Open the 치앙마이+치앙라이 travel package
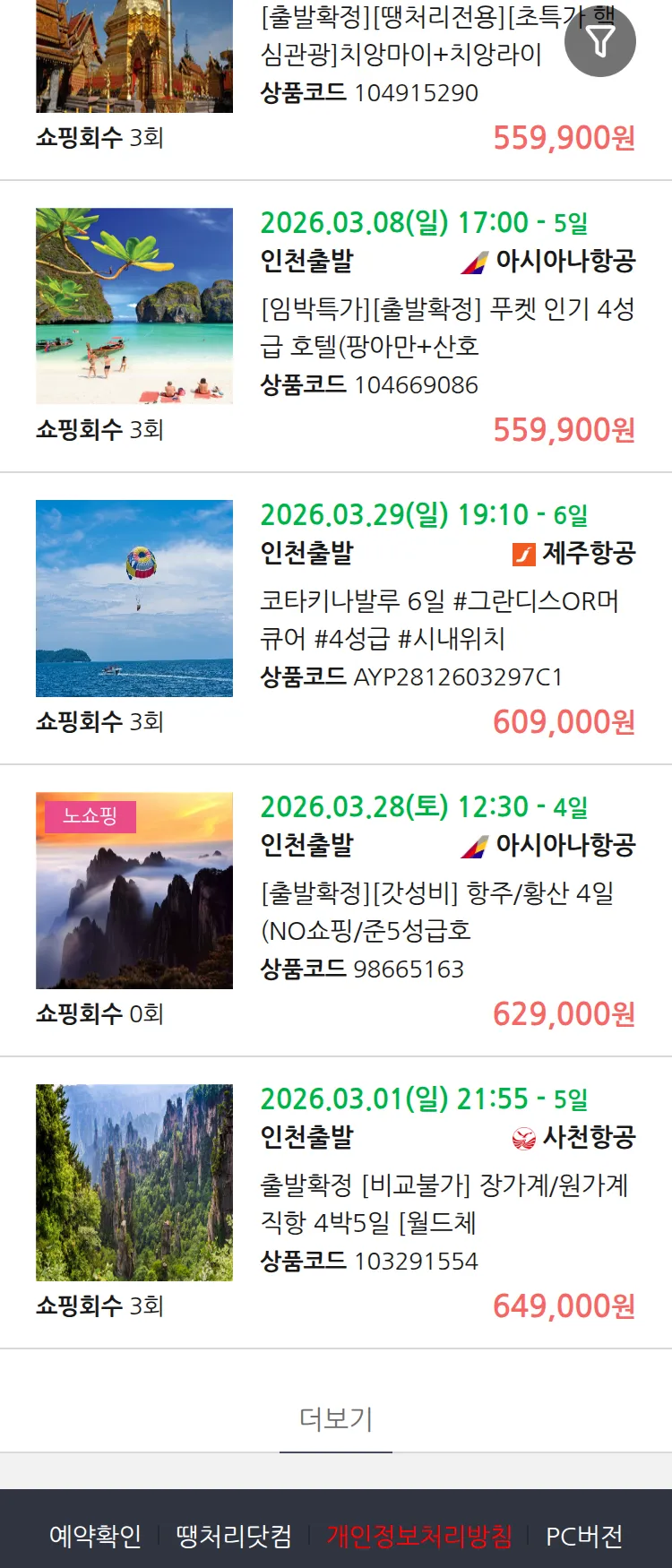This screenshot has height=1568, width=672. click(x=401, y=55)
